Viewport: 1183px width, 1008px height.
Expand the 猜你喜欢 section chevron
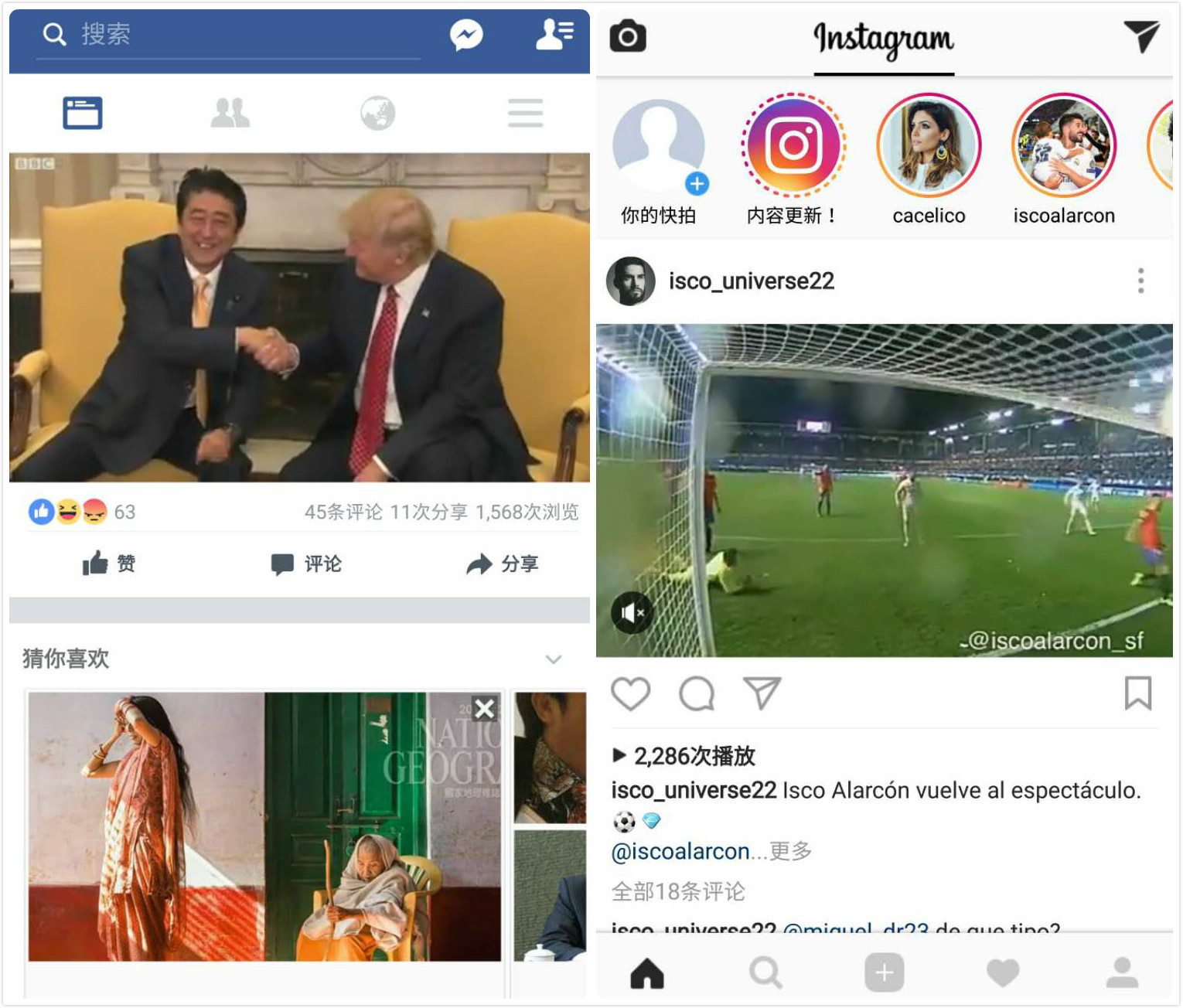click(554, 659)
